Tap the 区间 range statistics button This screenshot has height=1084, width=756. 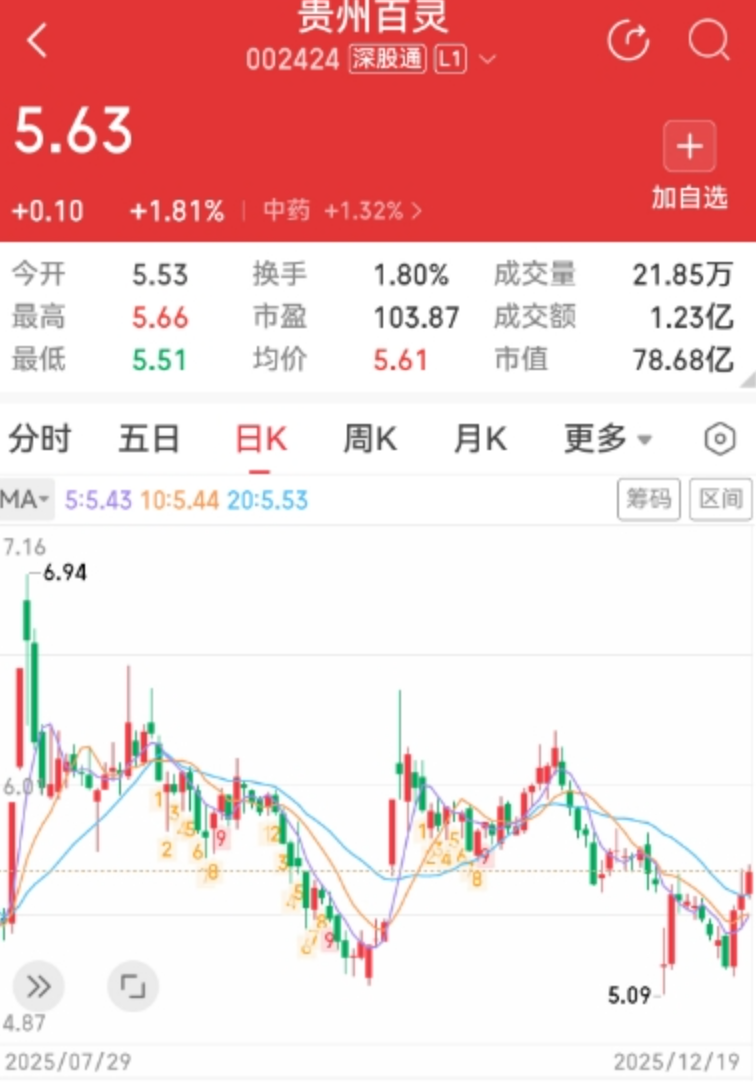720,499
